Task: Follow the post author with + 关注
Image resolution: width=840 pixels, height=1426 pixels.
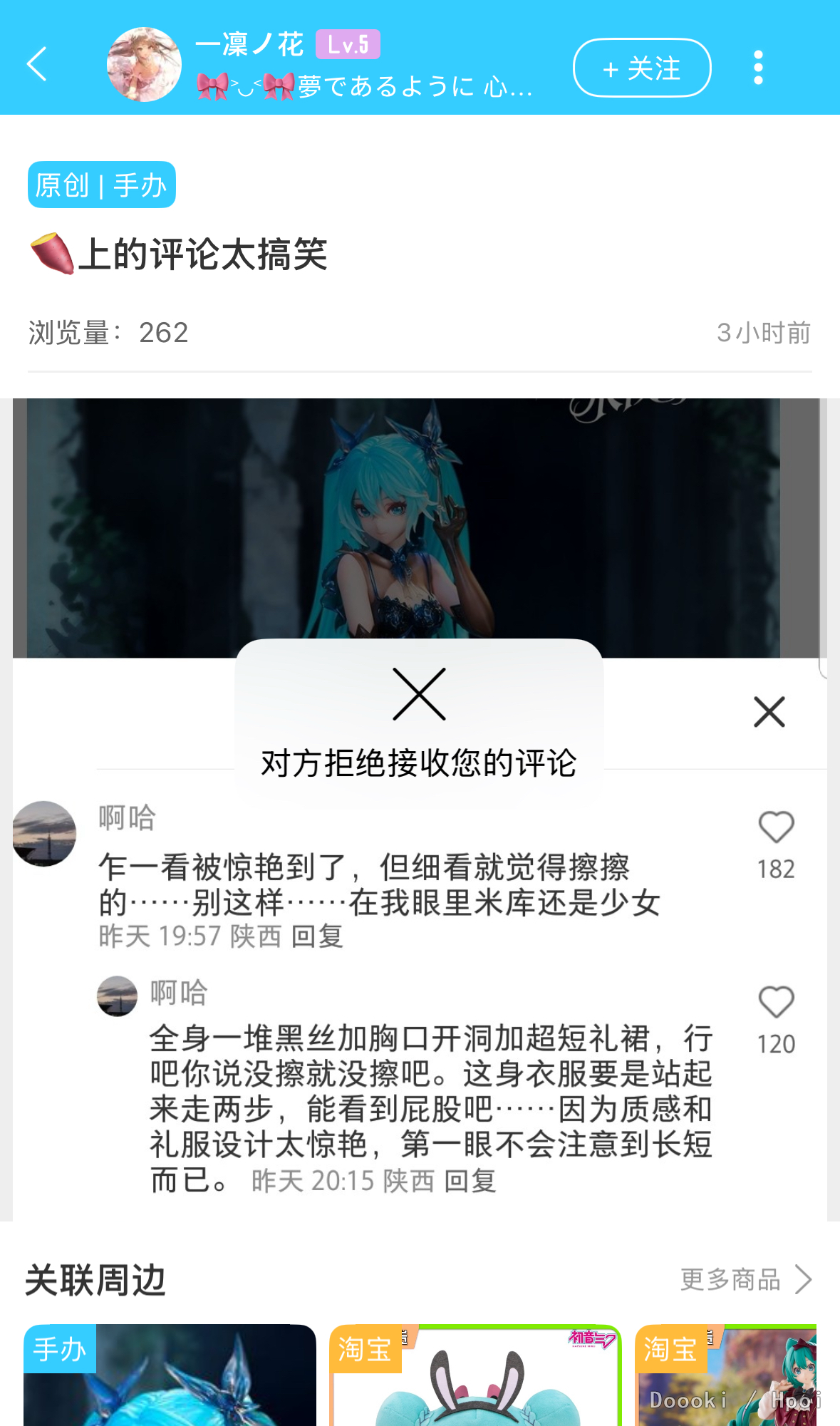Action: click(641, 68)
